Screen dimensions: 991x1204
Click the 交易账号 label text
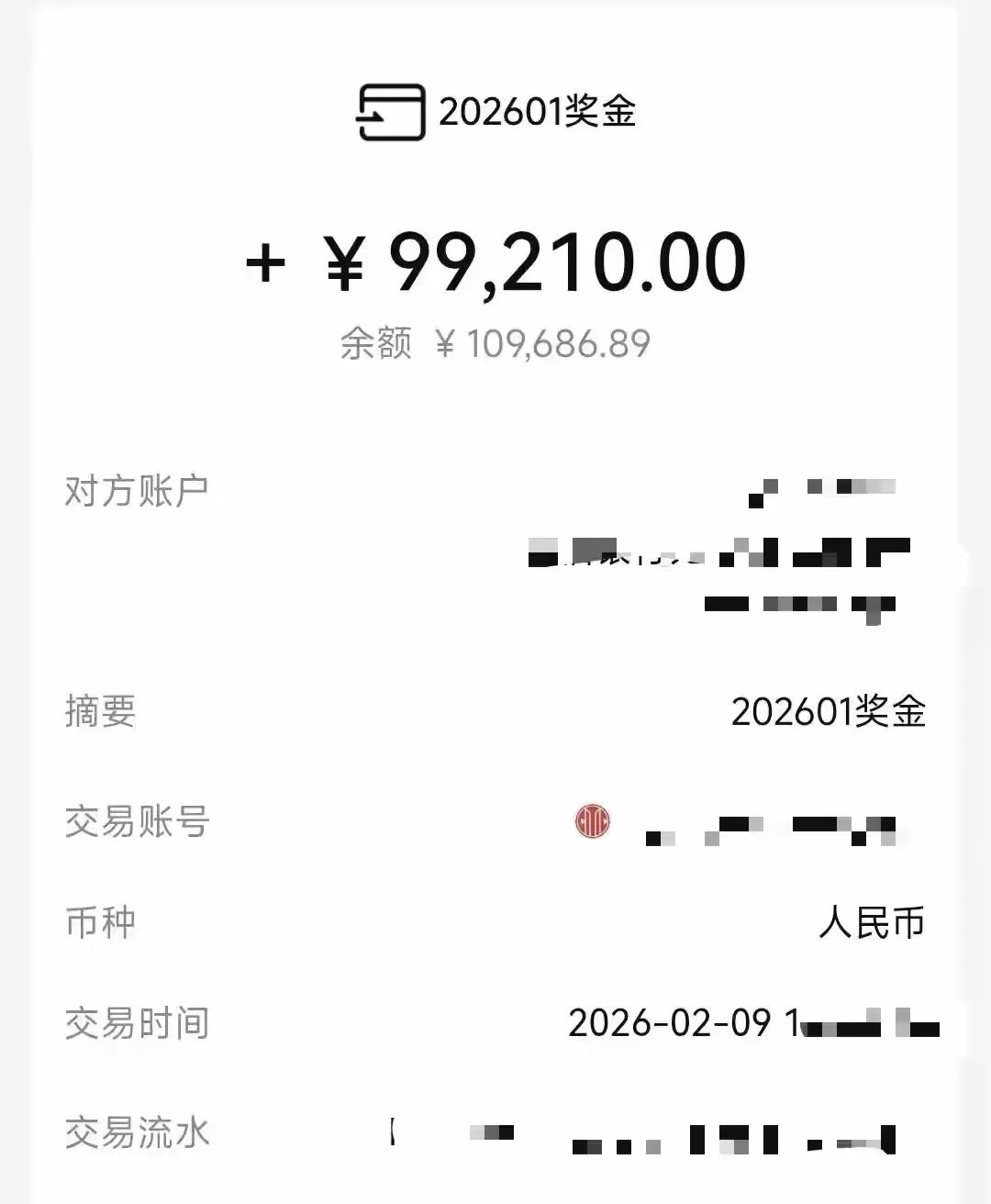(x=138, y=824)
